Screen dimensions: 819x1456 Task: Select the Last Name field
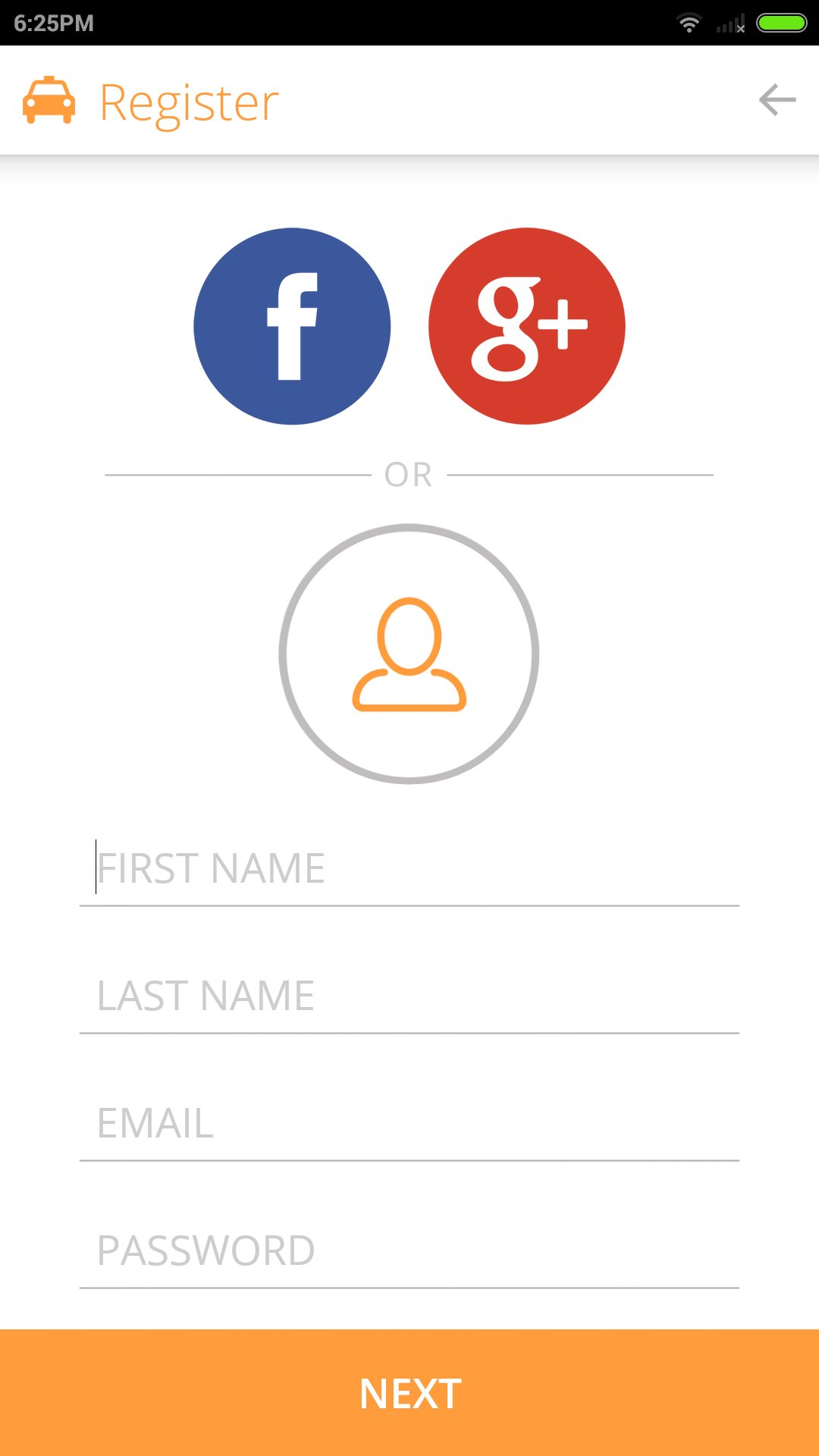409,996
